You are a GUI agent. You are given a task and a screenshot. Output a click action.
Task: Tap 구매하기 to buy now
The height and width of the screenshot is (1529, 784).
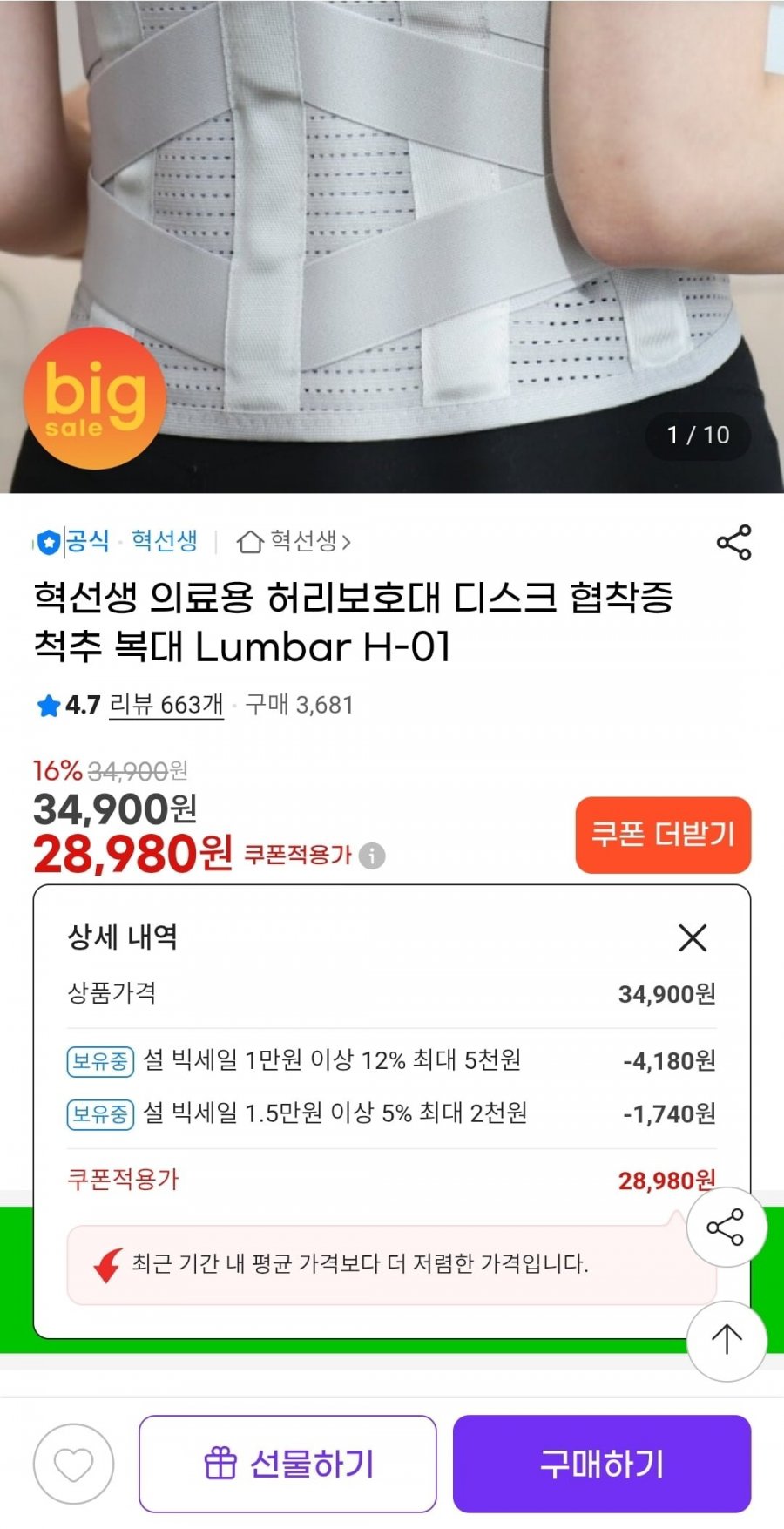pos(601,1464)
